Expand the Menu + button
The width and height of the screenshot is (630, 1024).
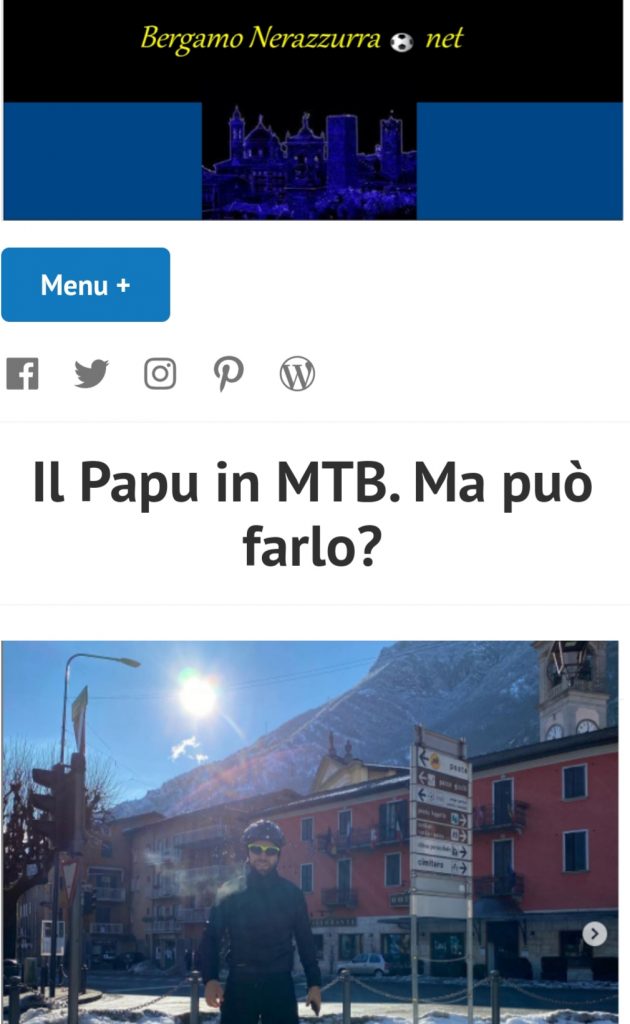(x=85, y=285)
